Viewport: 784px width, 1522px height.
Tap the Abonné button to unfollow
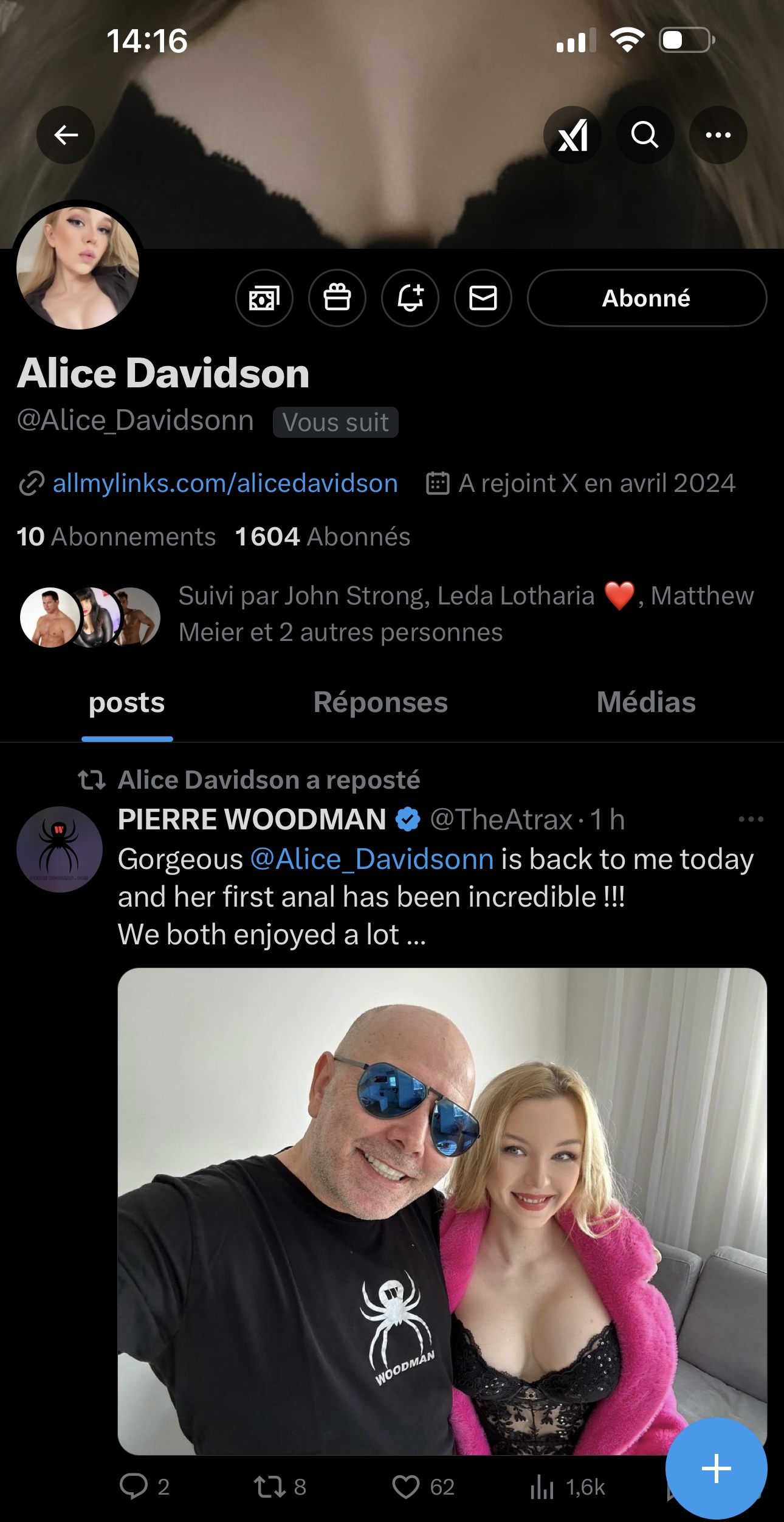[x=647, y=298]
